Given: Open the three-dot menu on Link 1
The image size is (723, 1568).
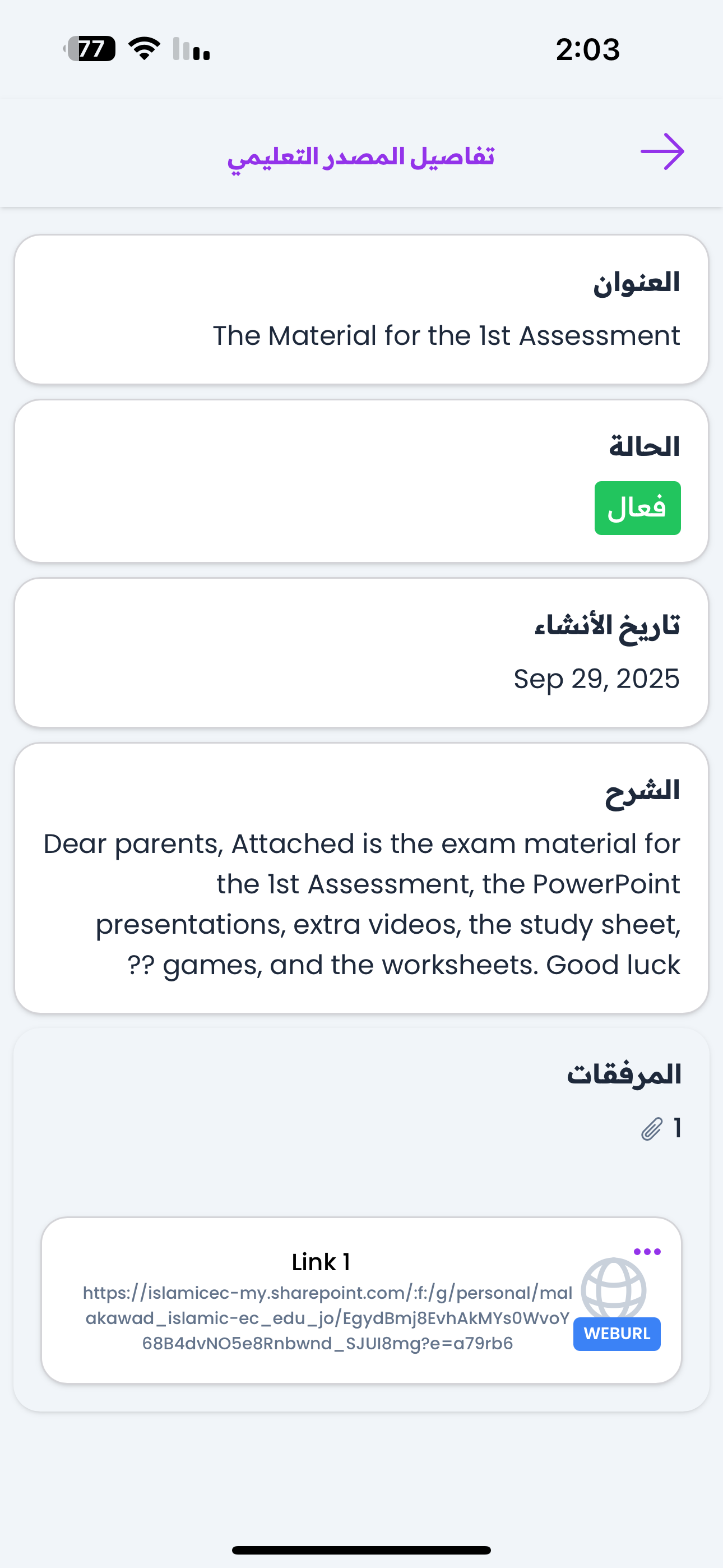Looking at the screenshot, I should click(x=647, y=1252).
